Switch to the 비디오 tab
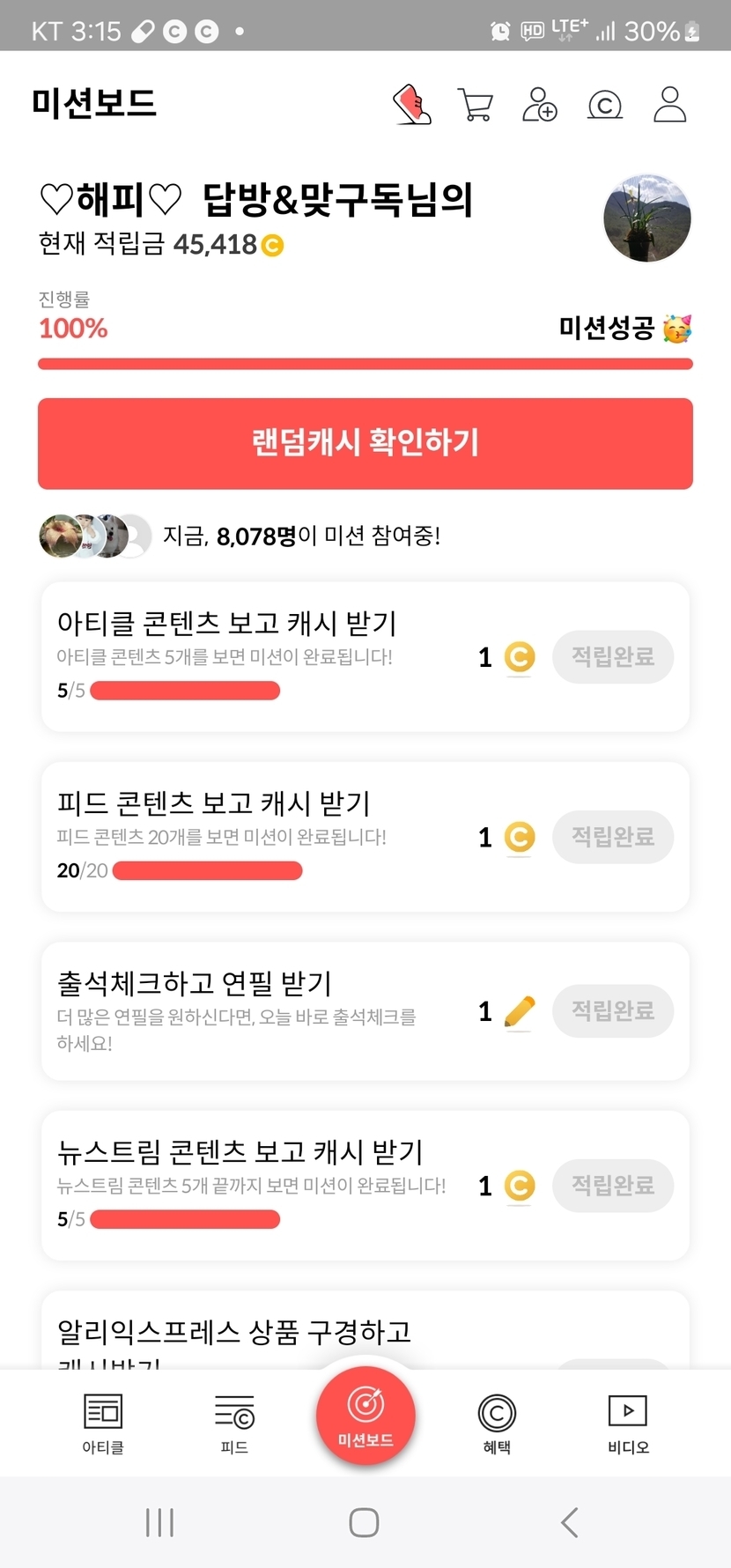Viewport: 731px width, 1568px height. [x=628, y=1423]
